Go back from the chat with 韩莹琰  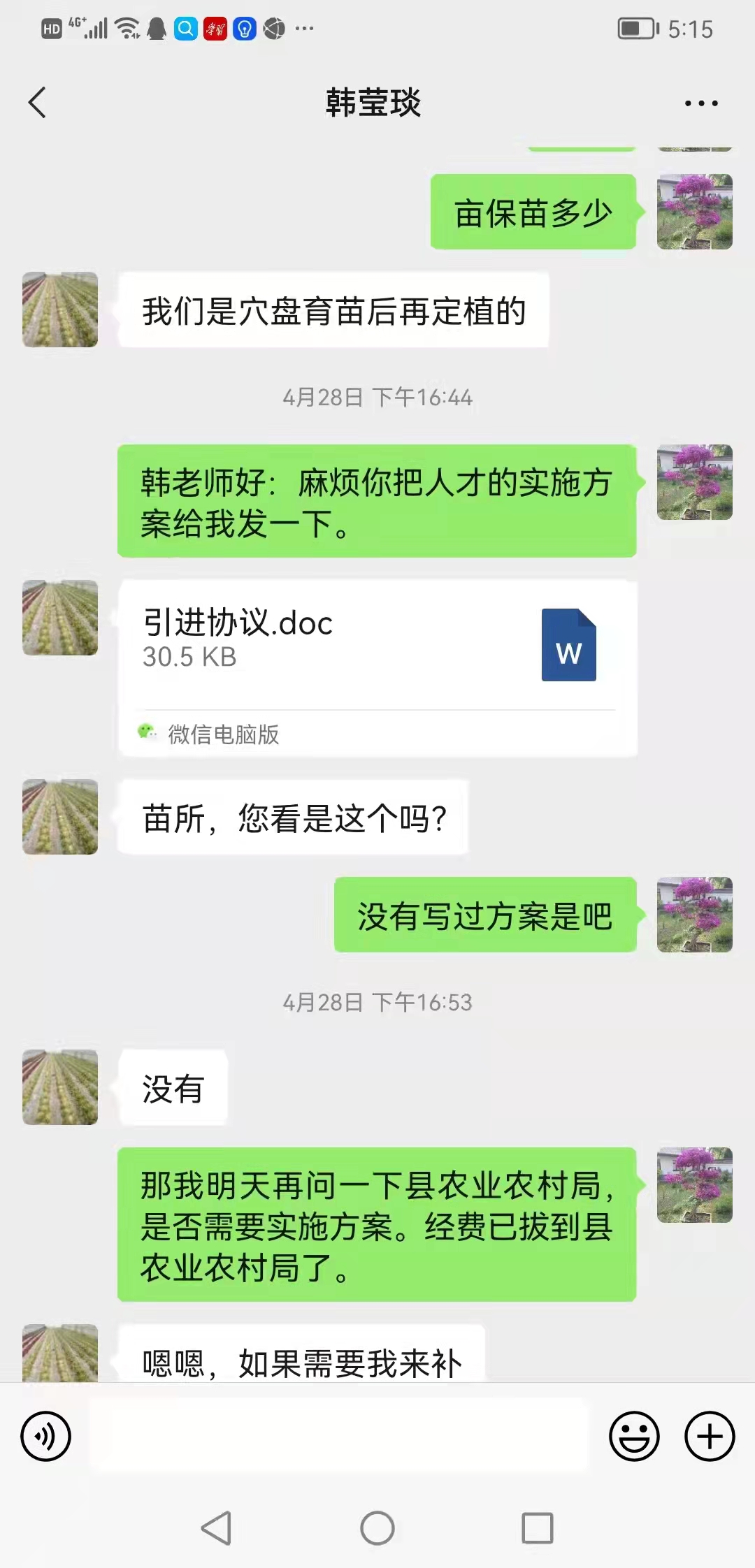coord(38,103)
